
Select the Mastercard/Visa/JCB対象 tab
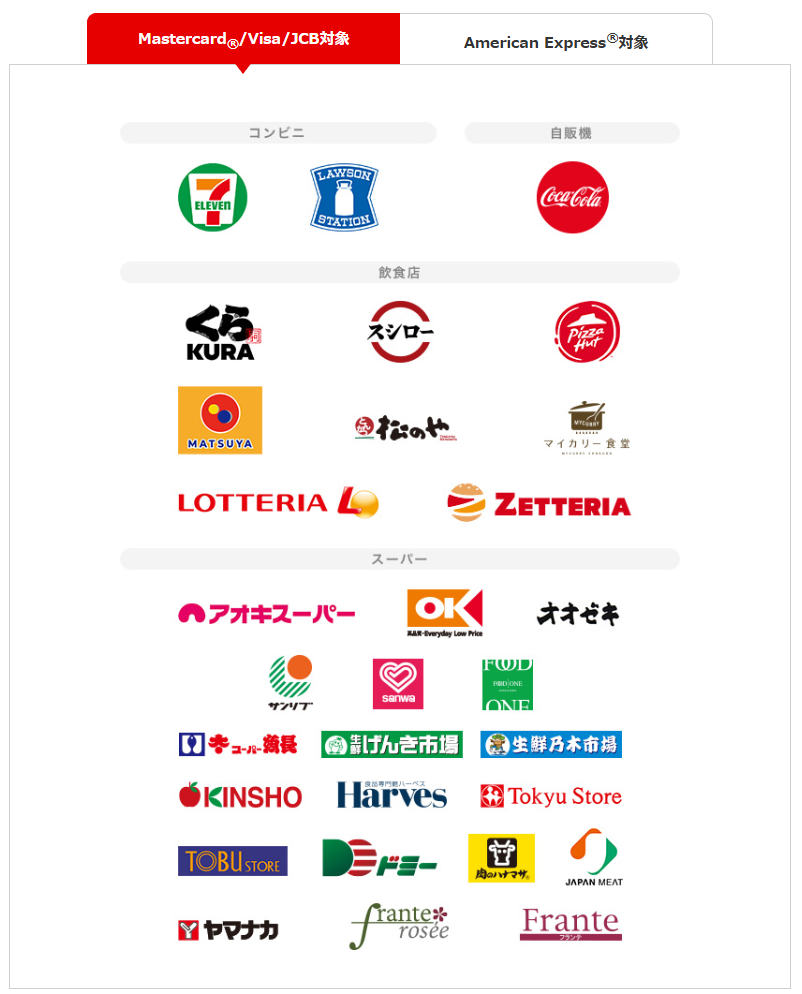pyautogui.click(x=243, y=39)
